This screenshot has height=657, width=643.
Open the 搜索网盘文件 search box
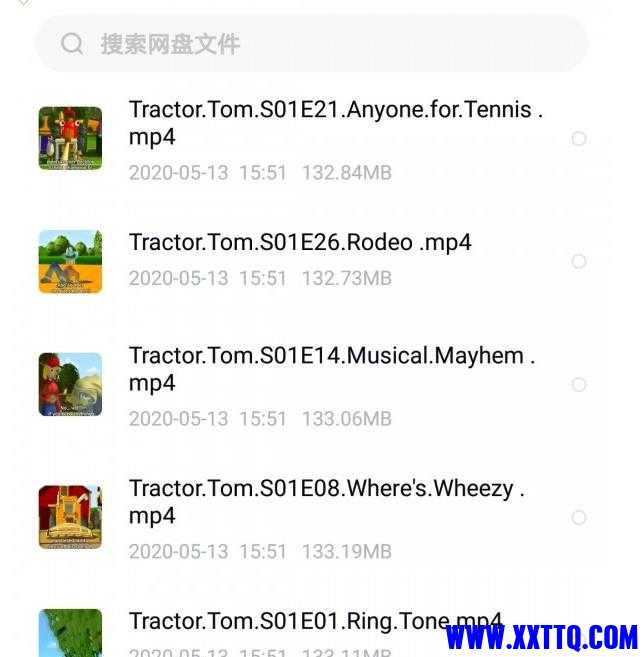point(310,44)
